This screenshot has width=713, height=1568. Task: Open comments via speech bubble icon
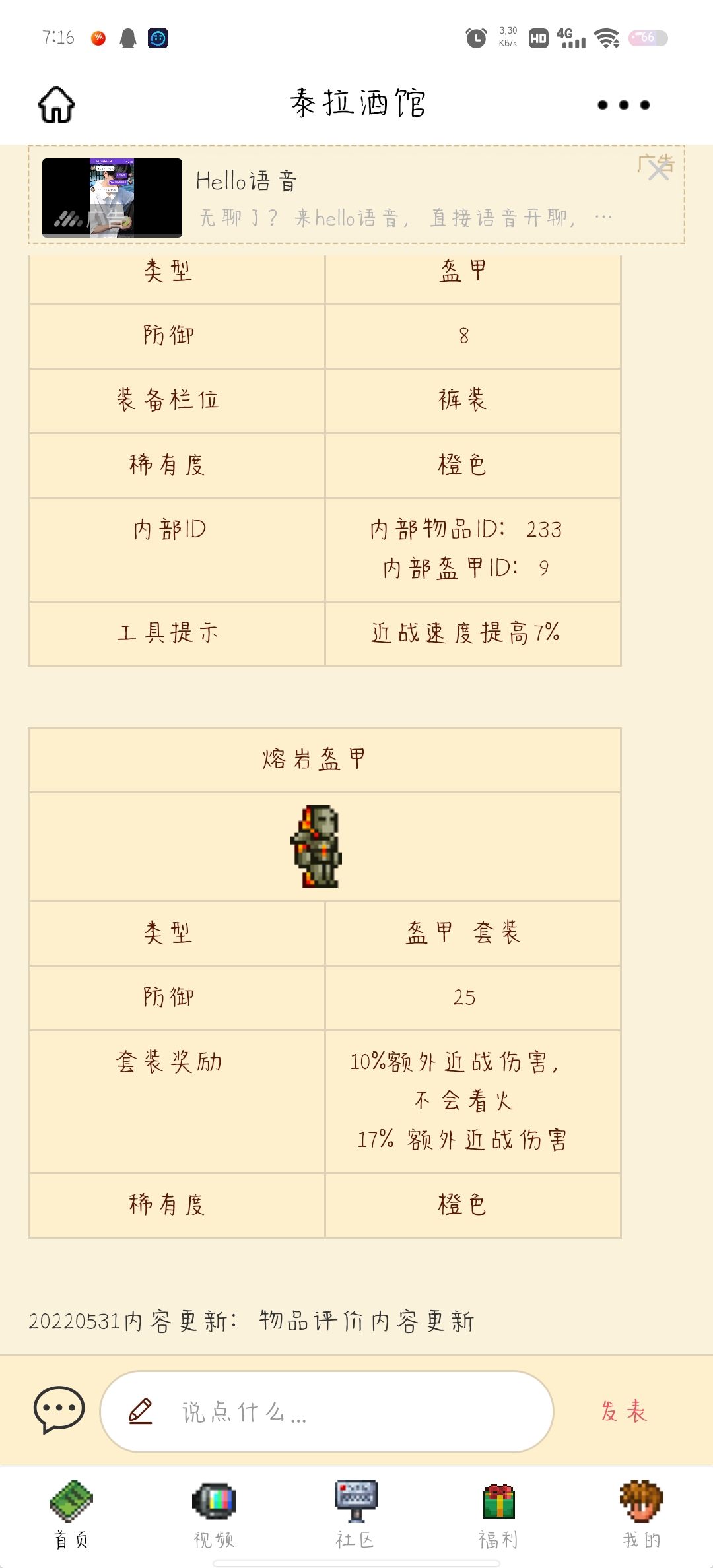point(59,1410)
